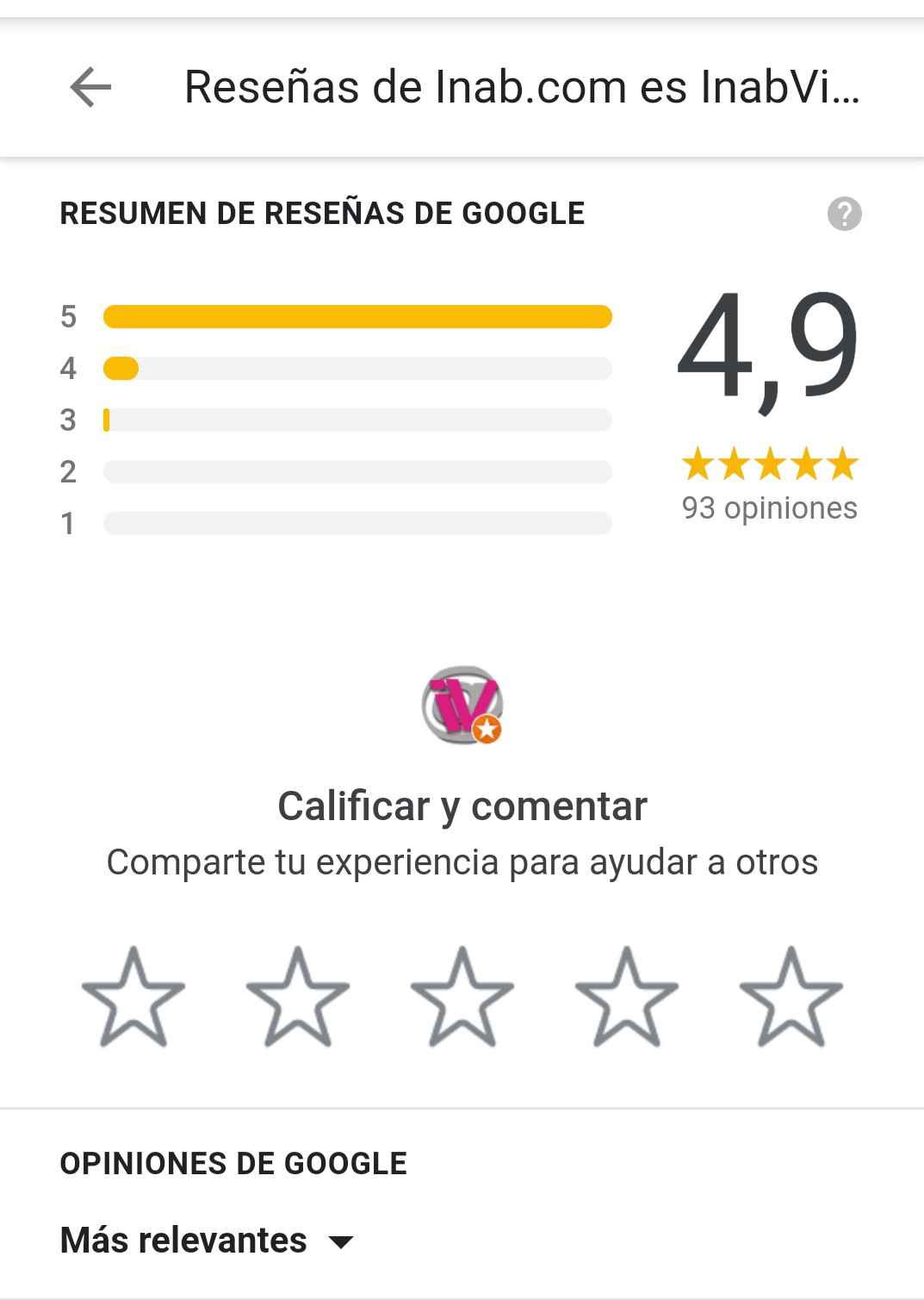Image resolution: width=924 pixels, height=1300 pixels.
Task: Go back using the arrow icon
Action: pyautogui.click(x=90, y=88)
